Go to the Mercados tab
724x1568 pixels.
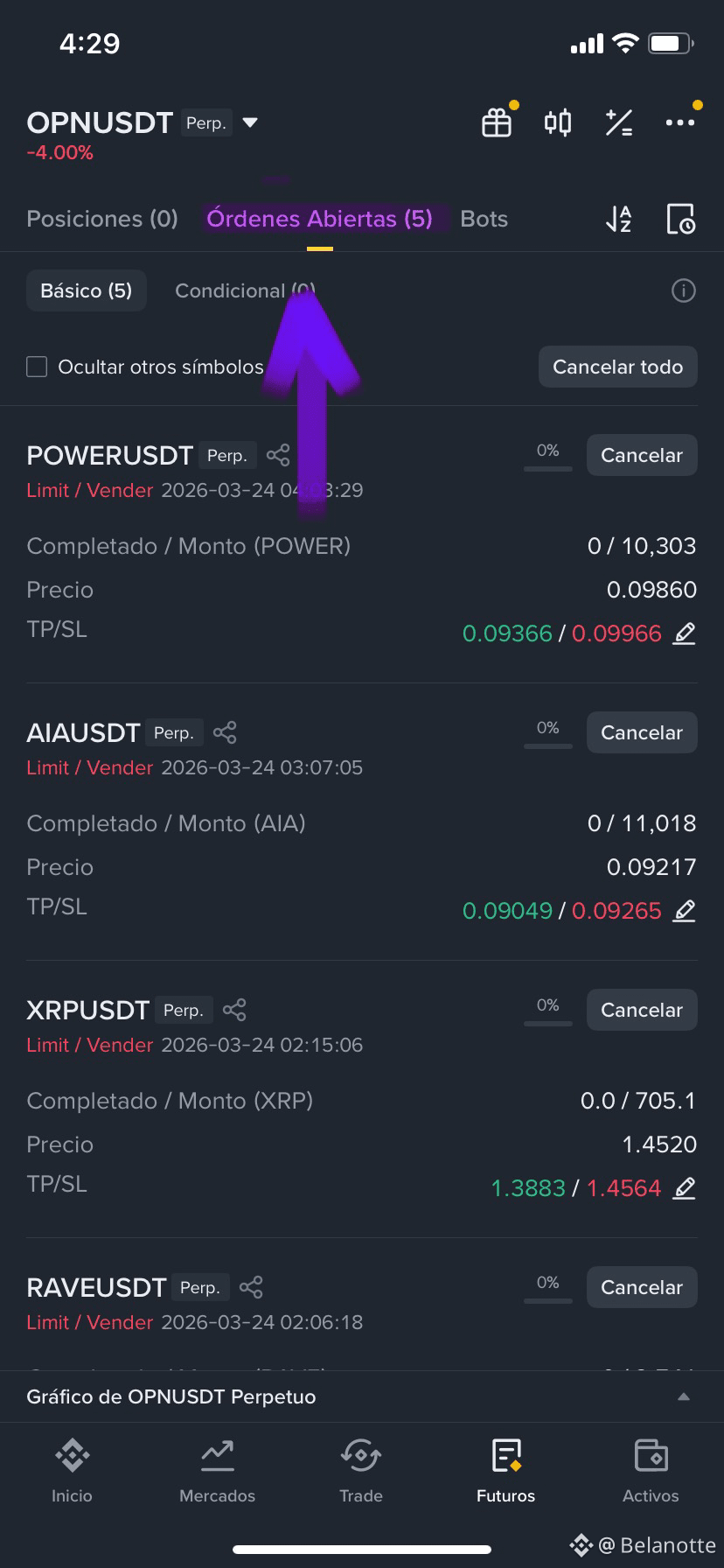(217, 1471)
